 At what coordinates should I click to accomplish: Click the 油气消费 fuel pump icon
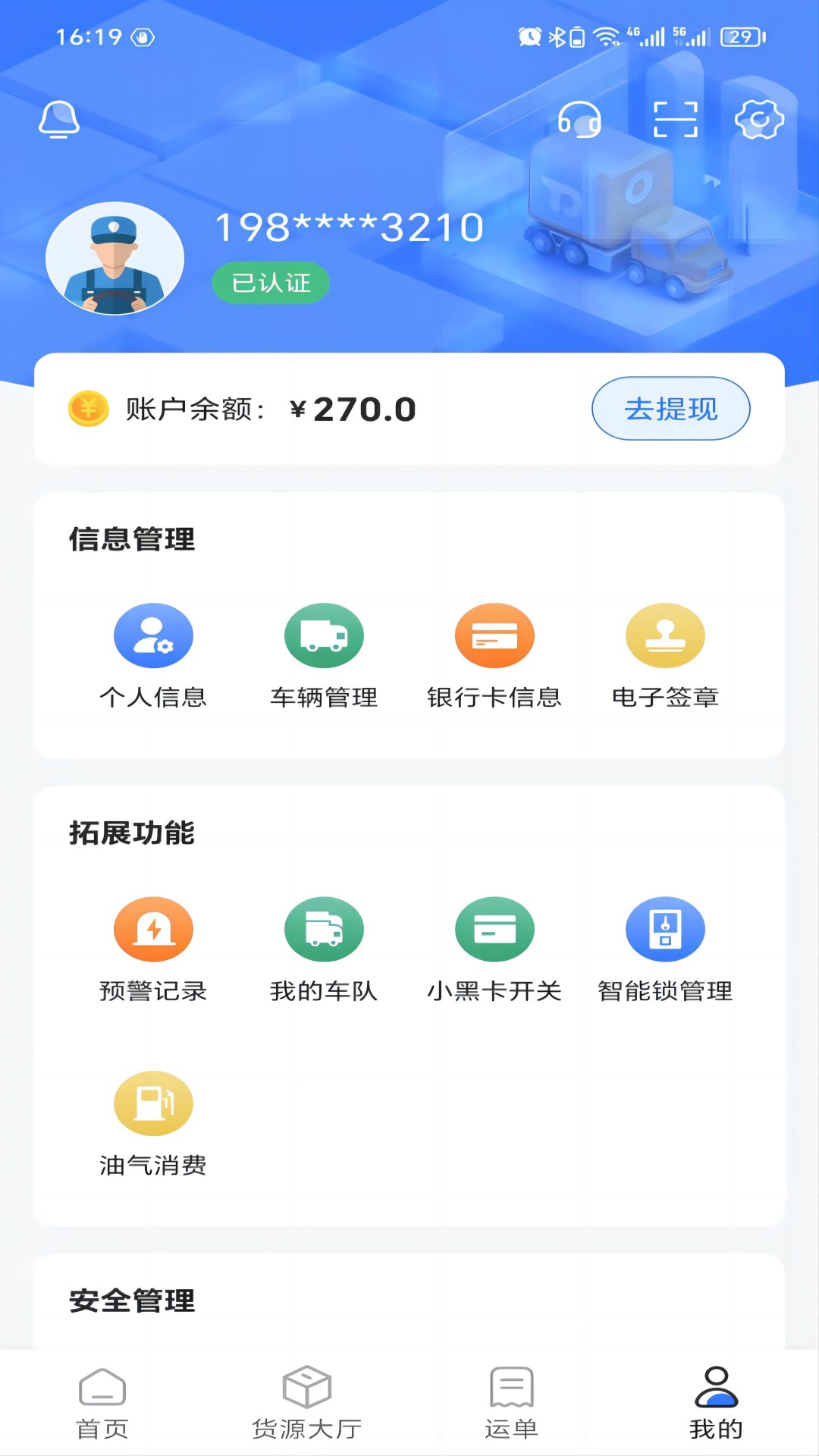click(153, 1102)
